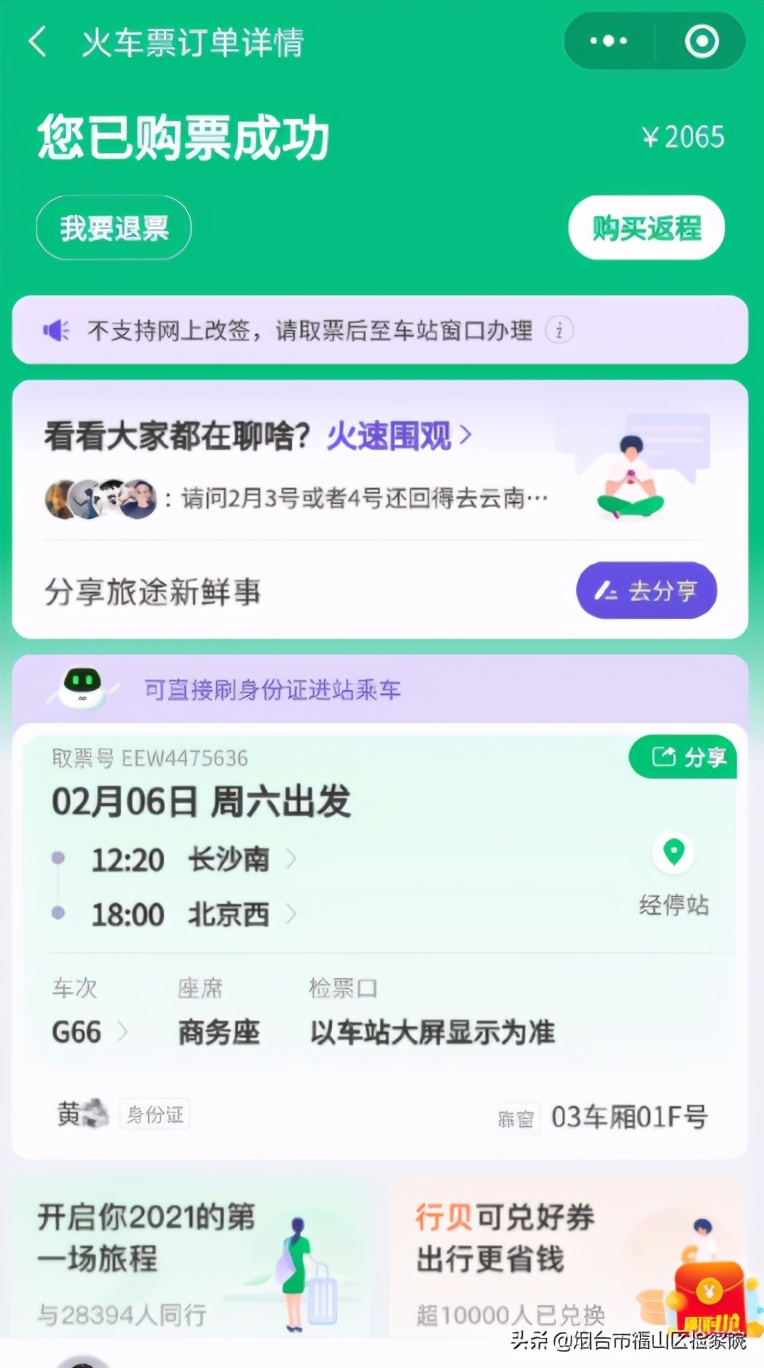Tap 购买返程 to buy return trip
The width and height of the screenshot is (764, 1368).
[x=646, y=228]
